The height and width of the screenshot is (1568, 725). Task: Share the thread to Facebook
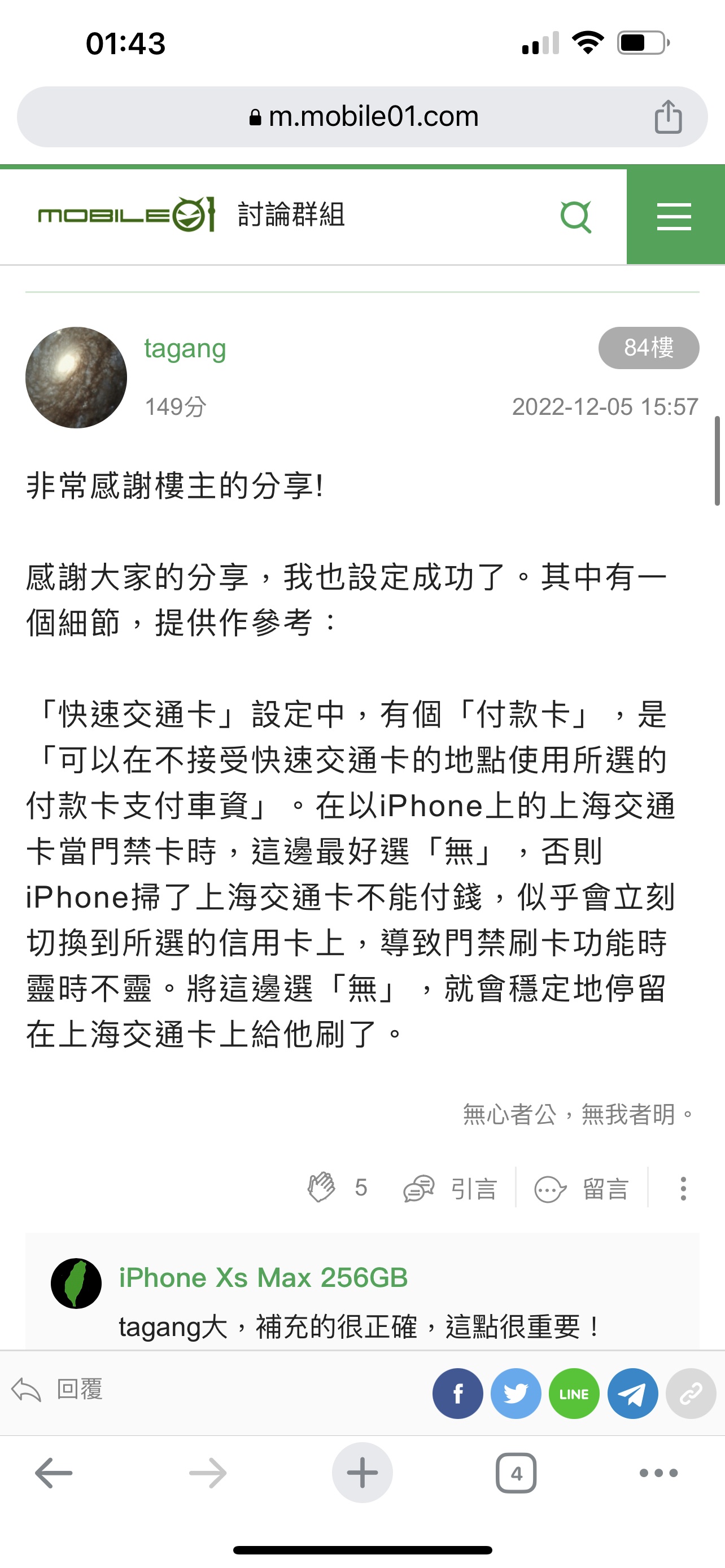(x=458, y=1393)
